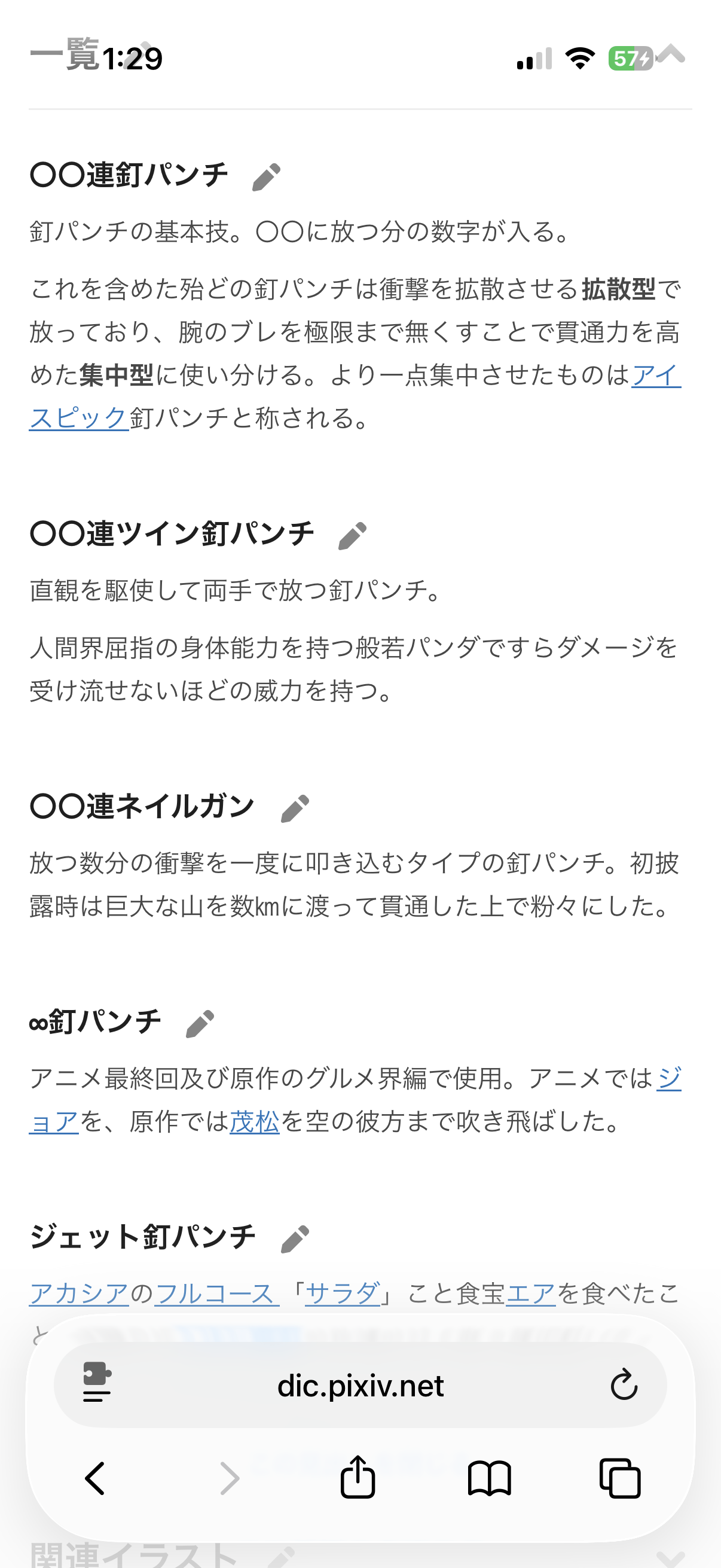Open the ジョア link
This screenshot has height=1568, width=721.
click(x=54, y=1121)
